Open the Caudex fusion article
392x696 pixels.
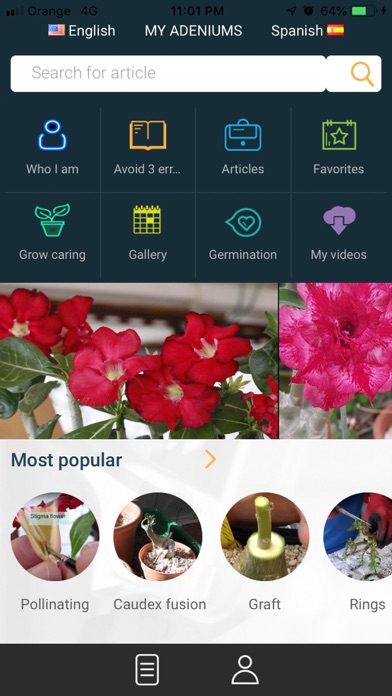pos(159,552)
